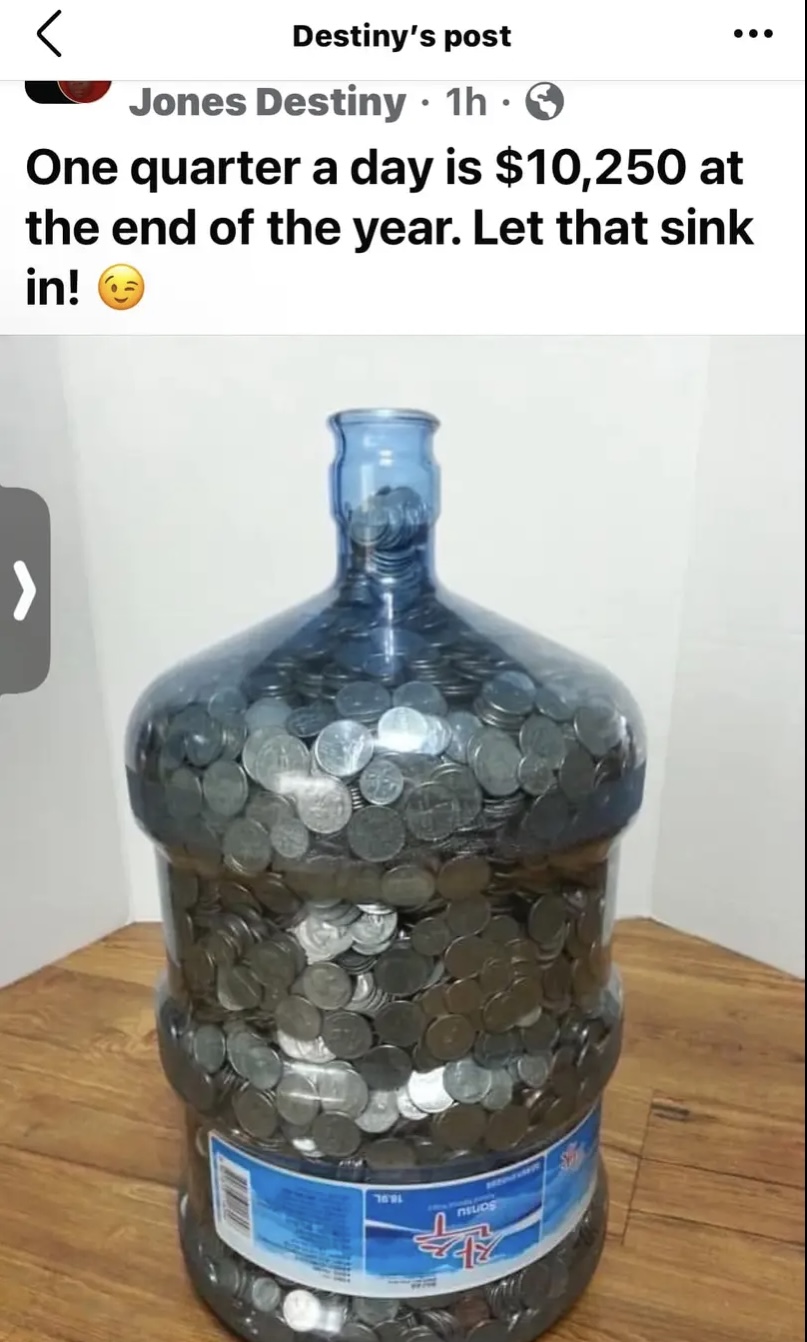Open Jones Destiny's profile name
Image resolution: width=807 pixels, height=1342 pixels.
tap(267, 102)
